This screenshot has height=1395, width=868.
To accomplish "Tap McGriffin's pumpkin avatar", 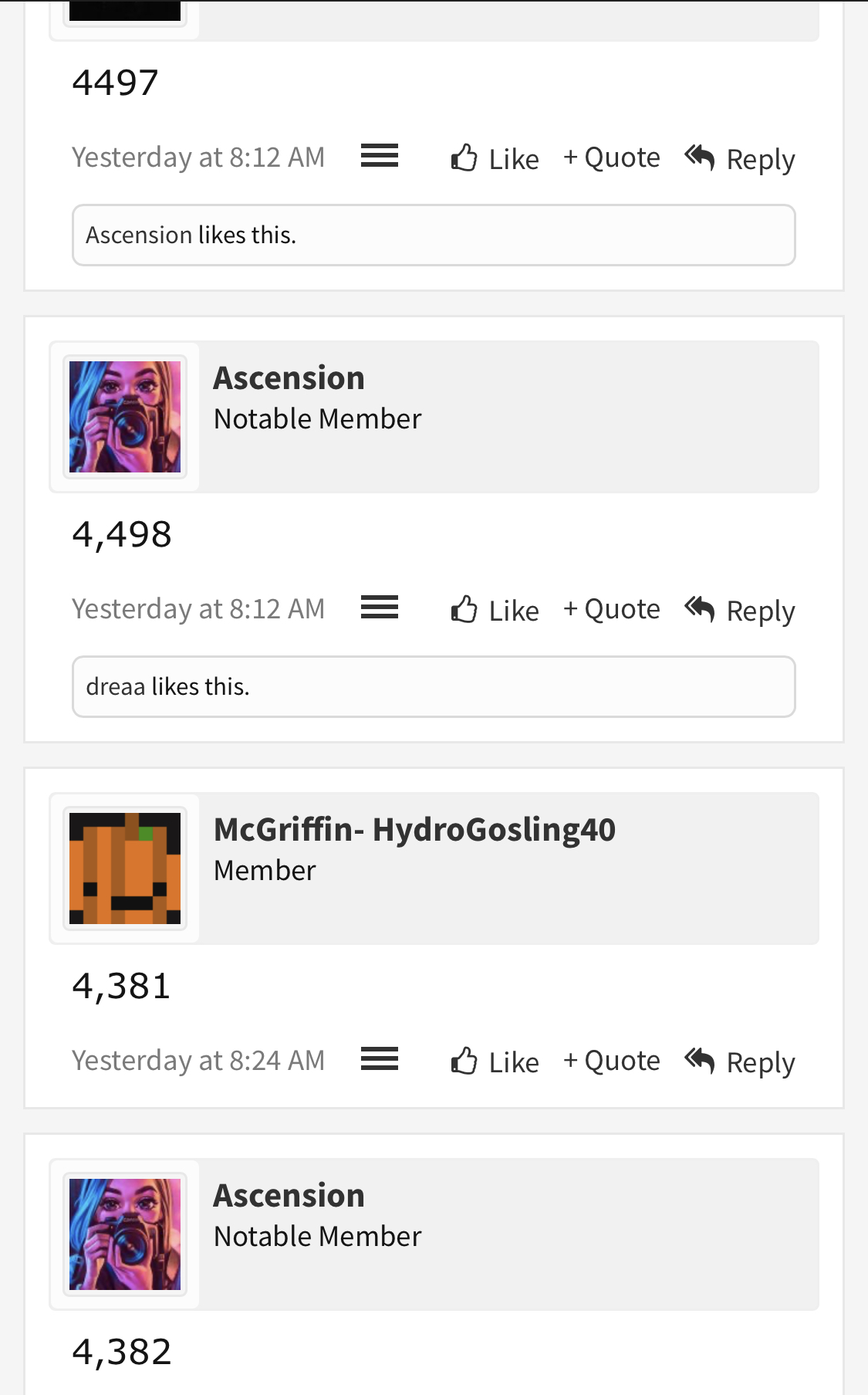I will coord(125,868).
